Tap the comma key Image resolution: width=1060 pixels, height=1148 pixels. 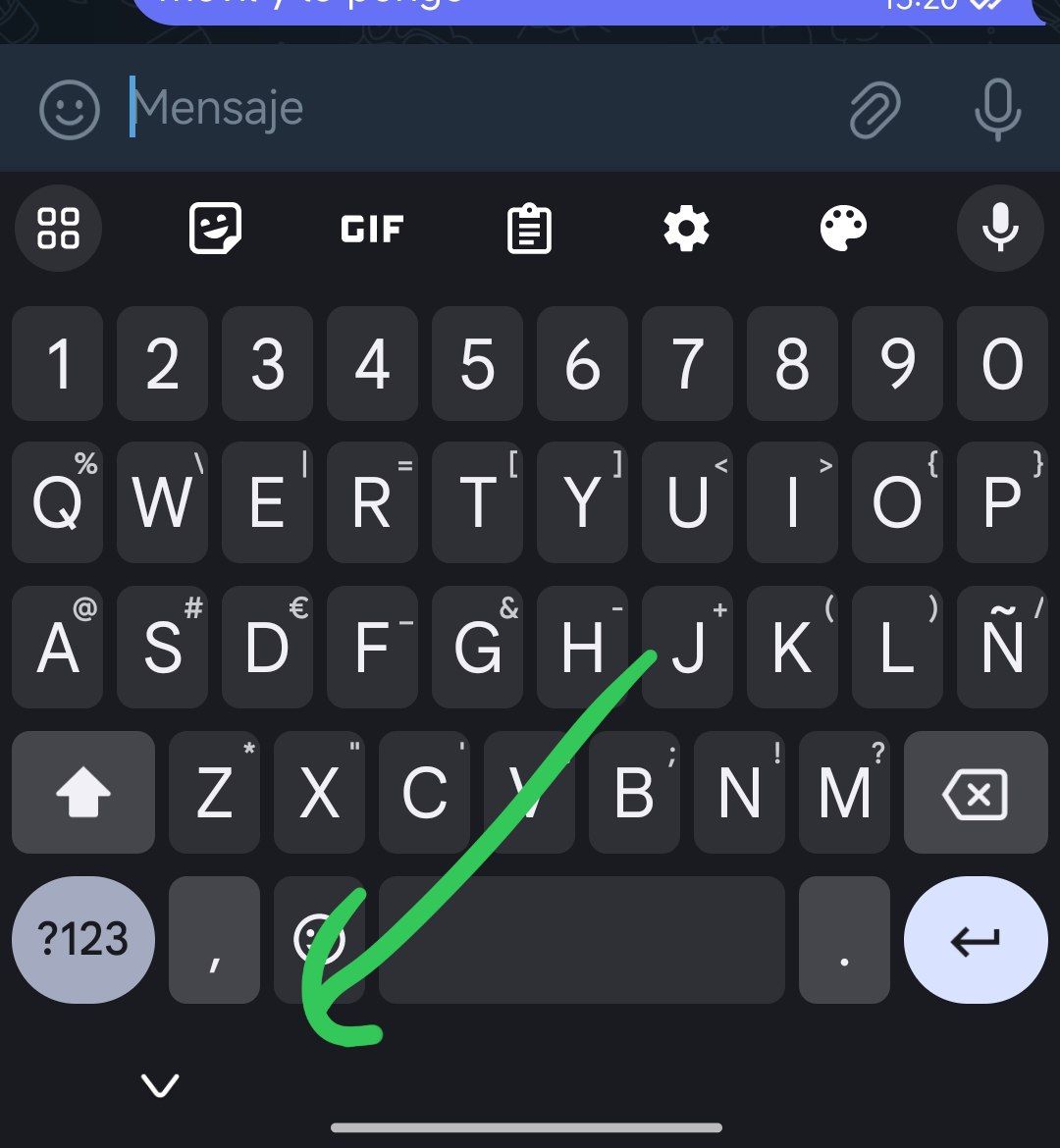[x=214, y=940]
